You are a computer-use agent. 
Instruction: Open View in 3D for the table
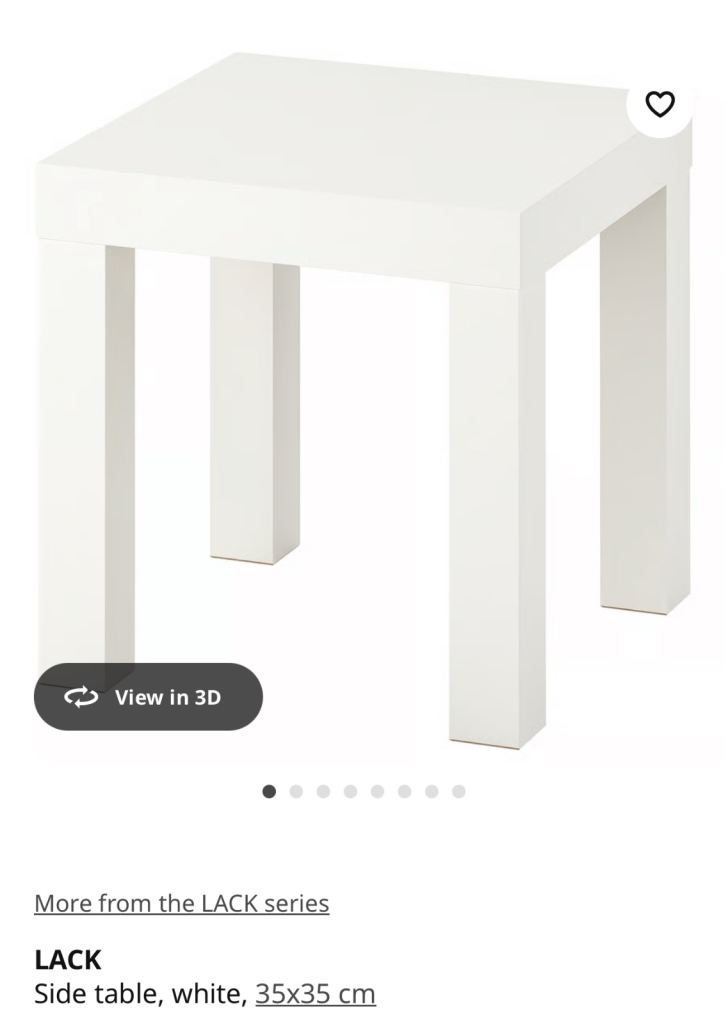[x=148, y=697]
